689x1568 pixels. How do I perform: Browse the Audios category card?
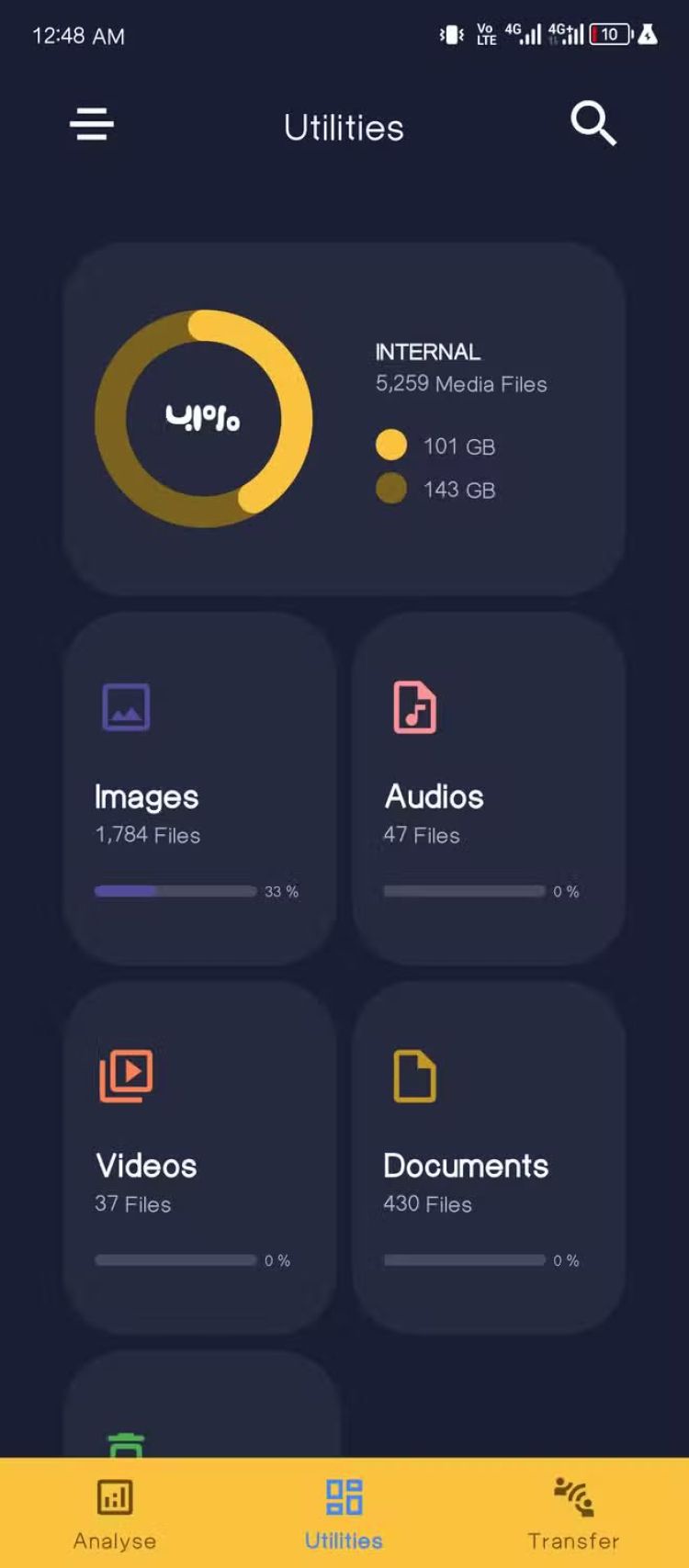(x=488, y=788)
